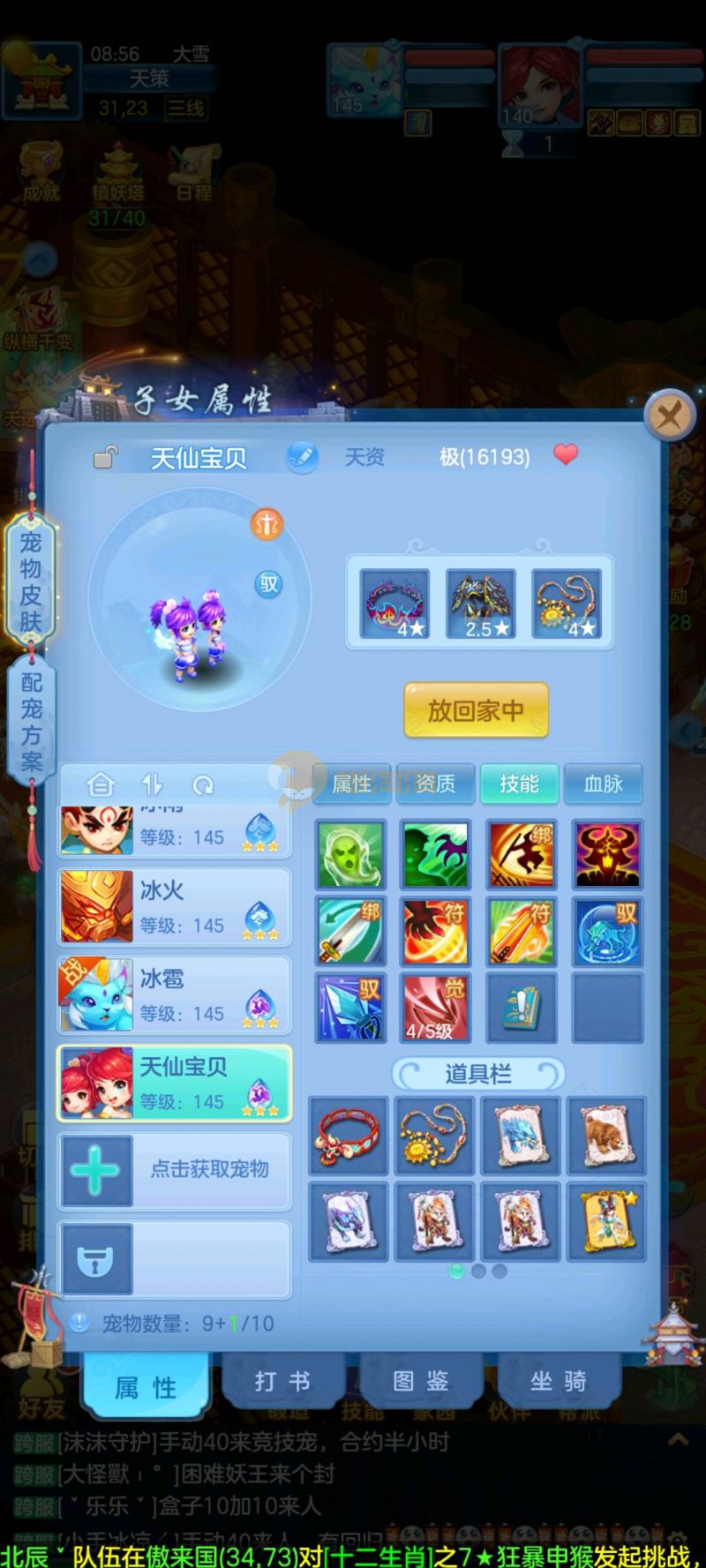Viewport: 706px width, 1568px height.
Task: Switch to the 打书 bottom tab
Action: [x=282, y=1381]
